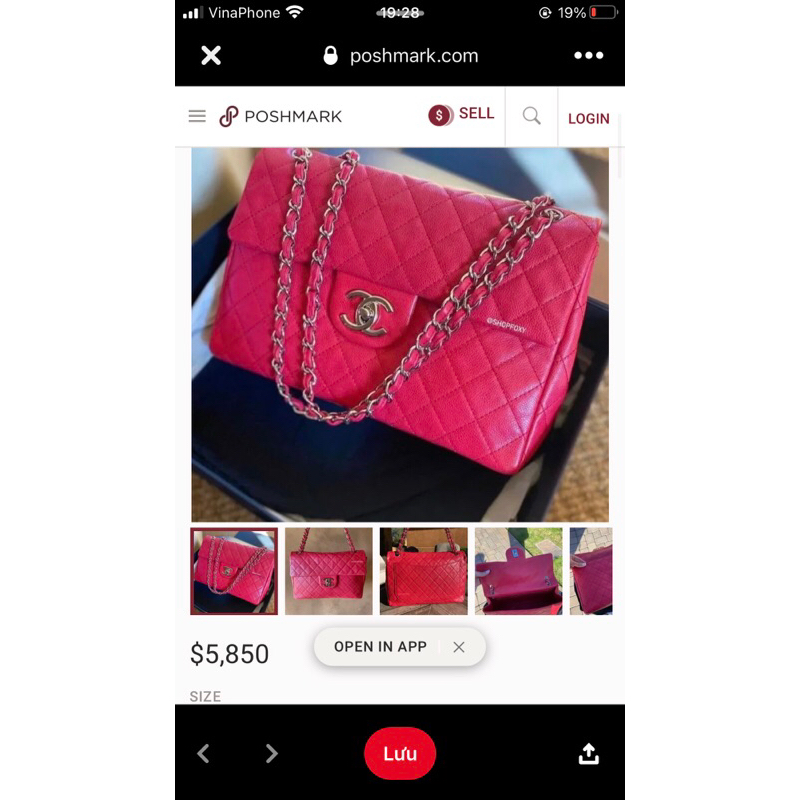Open the Poshmark hamburger menu
Viewport: 800px width, 800px height.
197,116
